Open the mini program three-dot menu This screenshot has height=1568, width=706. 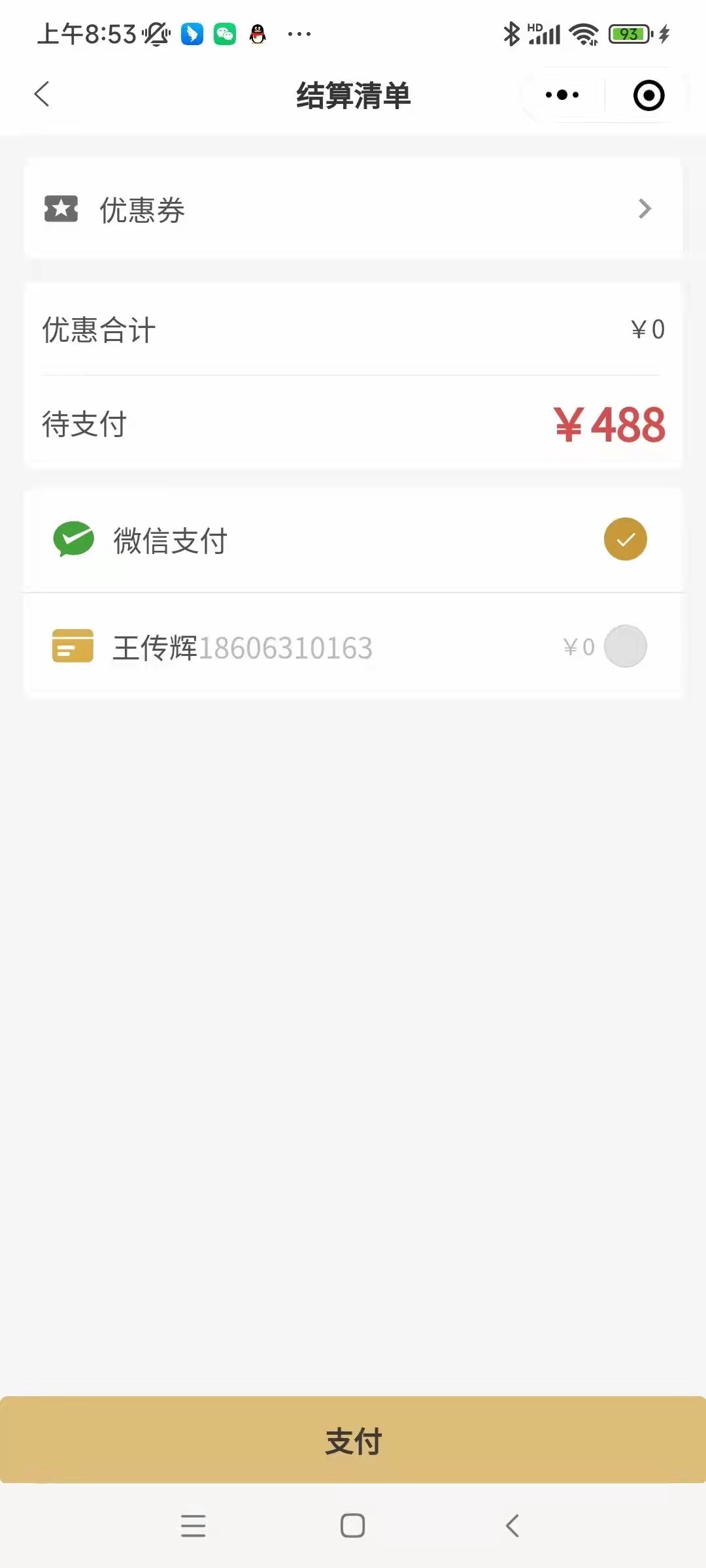click(x=562, y=95)
